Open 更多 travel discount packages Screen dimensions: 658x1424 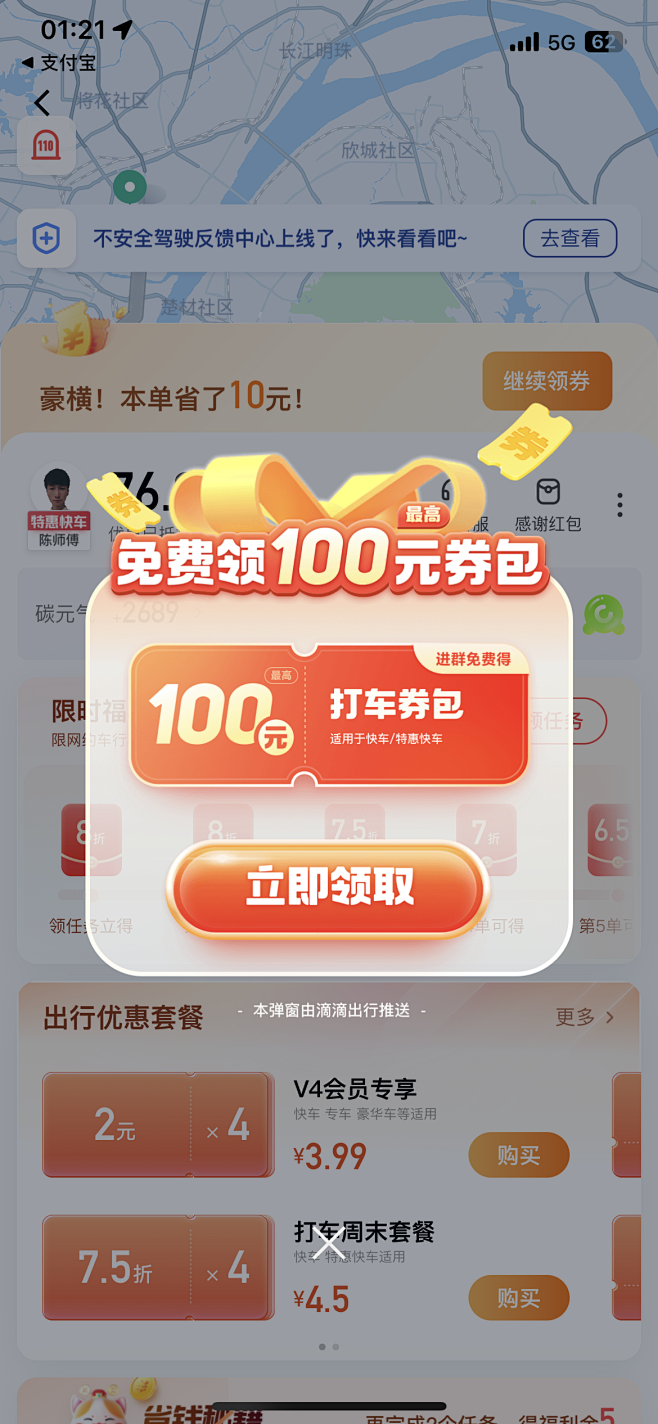coord(585,1017)
